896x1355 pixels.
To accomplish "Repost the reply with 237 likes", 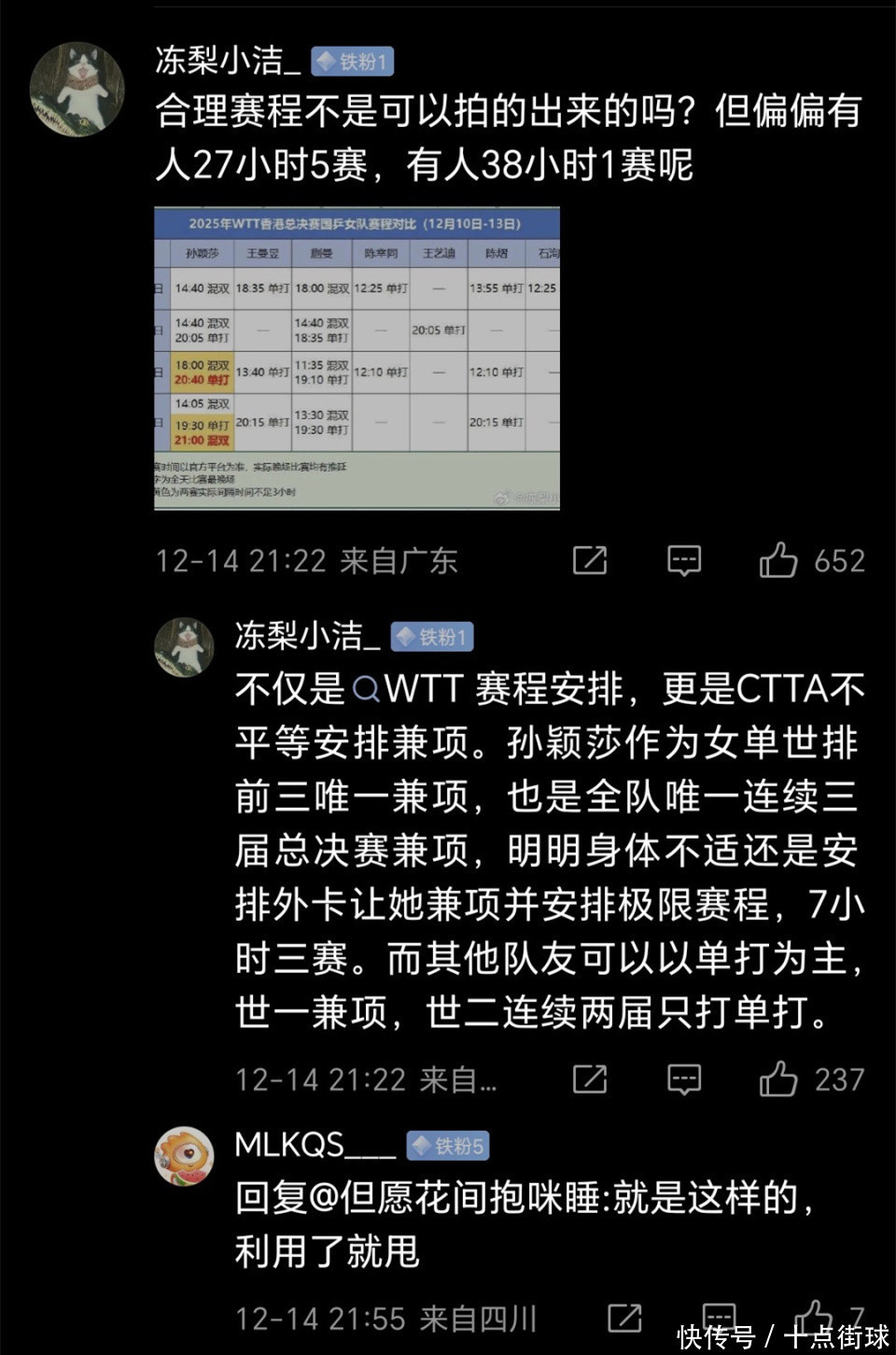I will click(x=590, y=1079).
